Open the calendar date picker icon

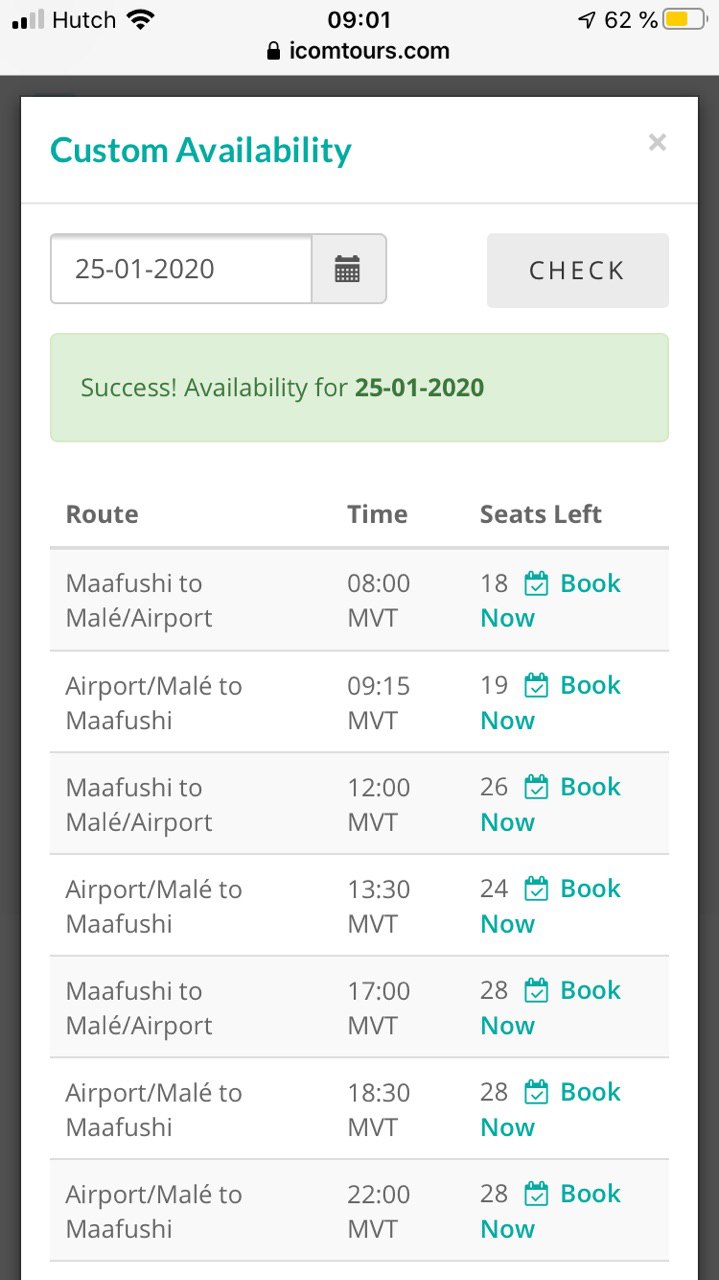348,269
